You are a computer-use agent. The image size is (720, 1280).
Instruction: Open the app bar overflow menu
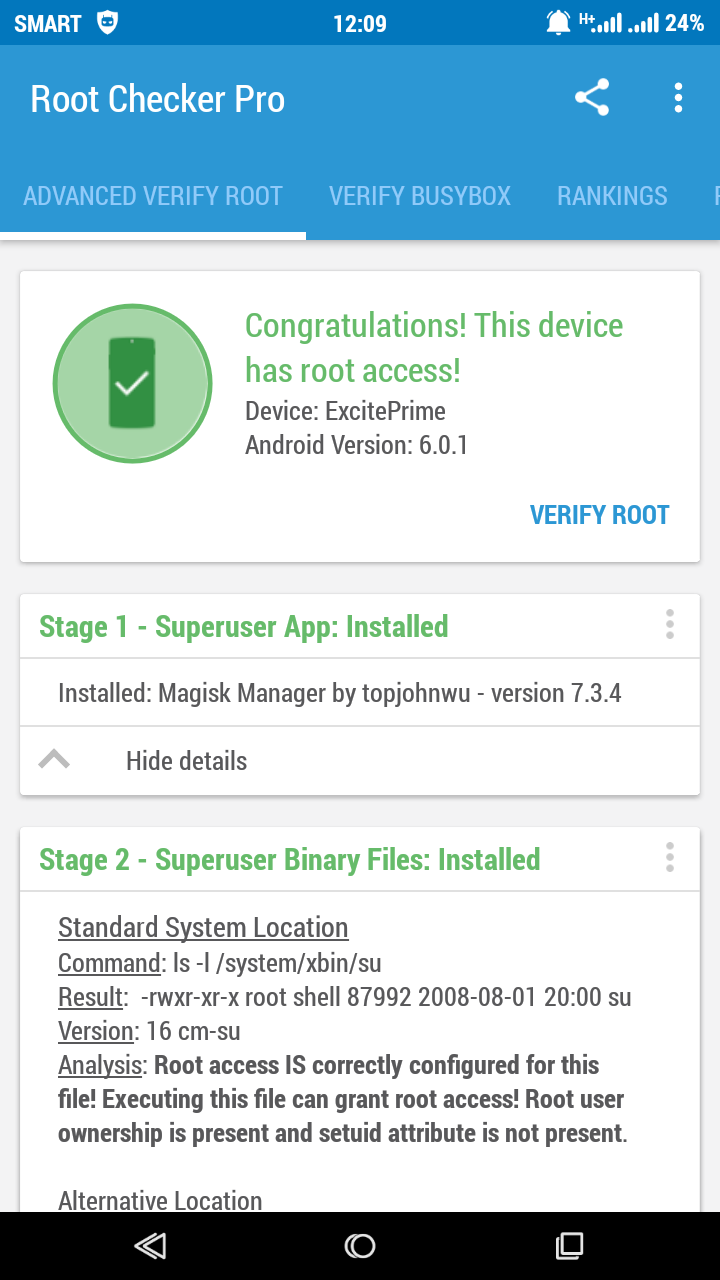tap(678, 98)
